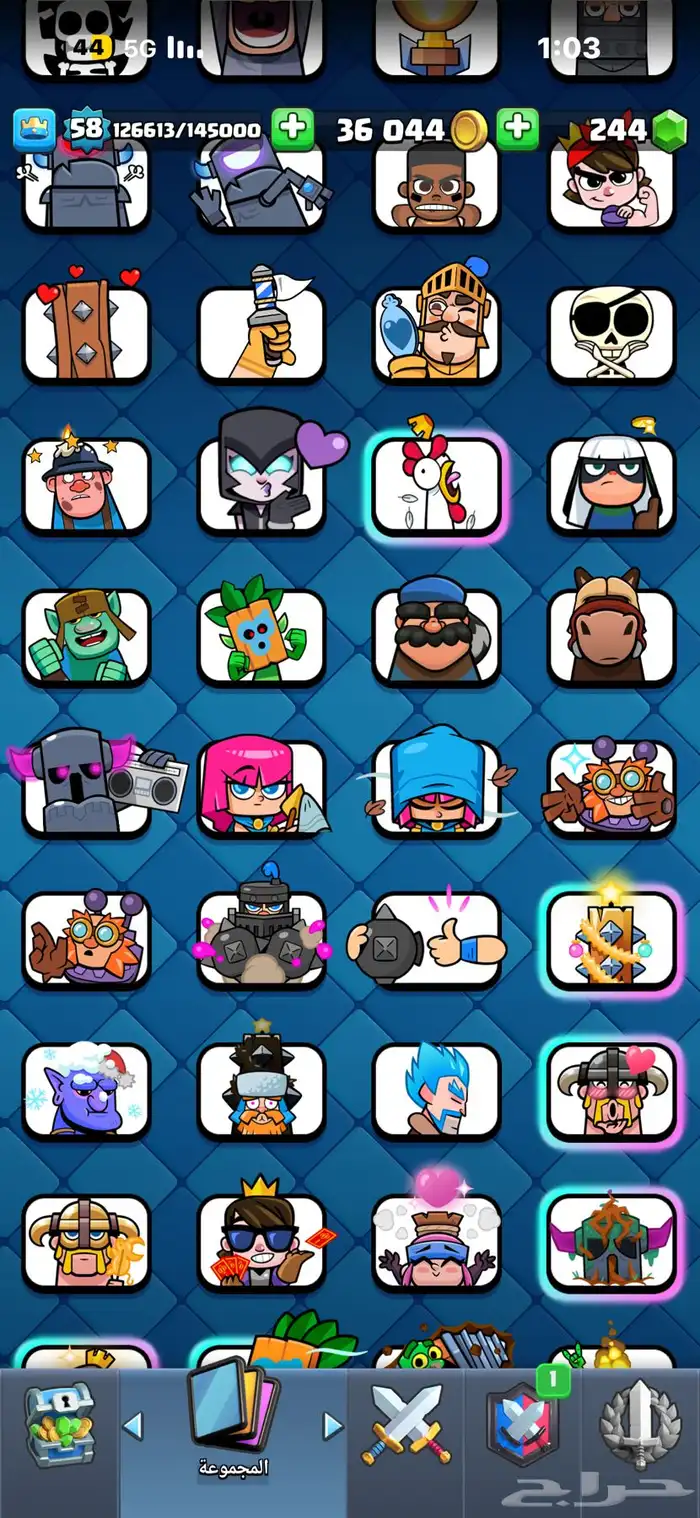700x1518 pixels.
Task: Select the skull with eyepatch emote
Action: [x=612, y=333]
